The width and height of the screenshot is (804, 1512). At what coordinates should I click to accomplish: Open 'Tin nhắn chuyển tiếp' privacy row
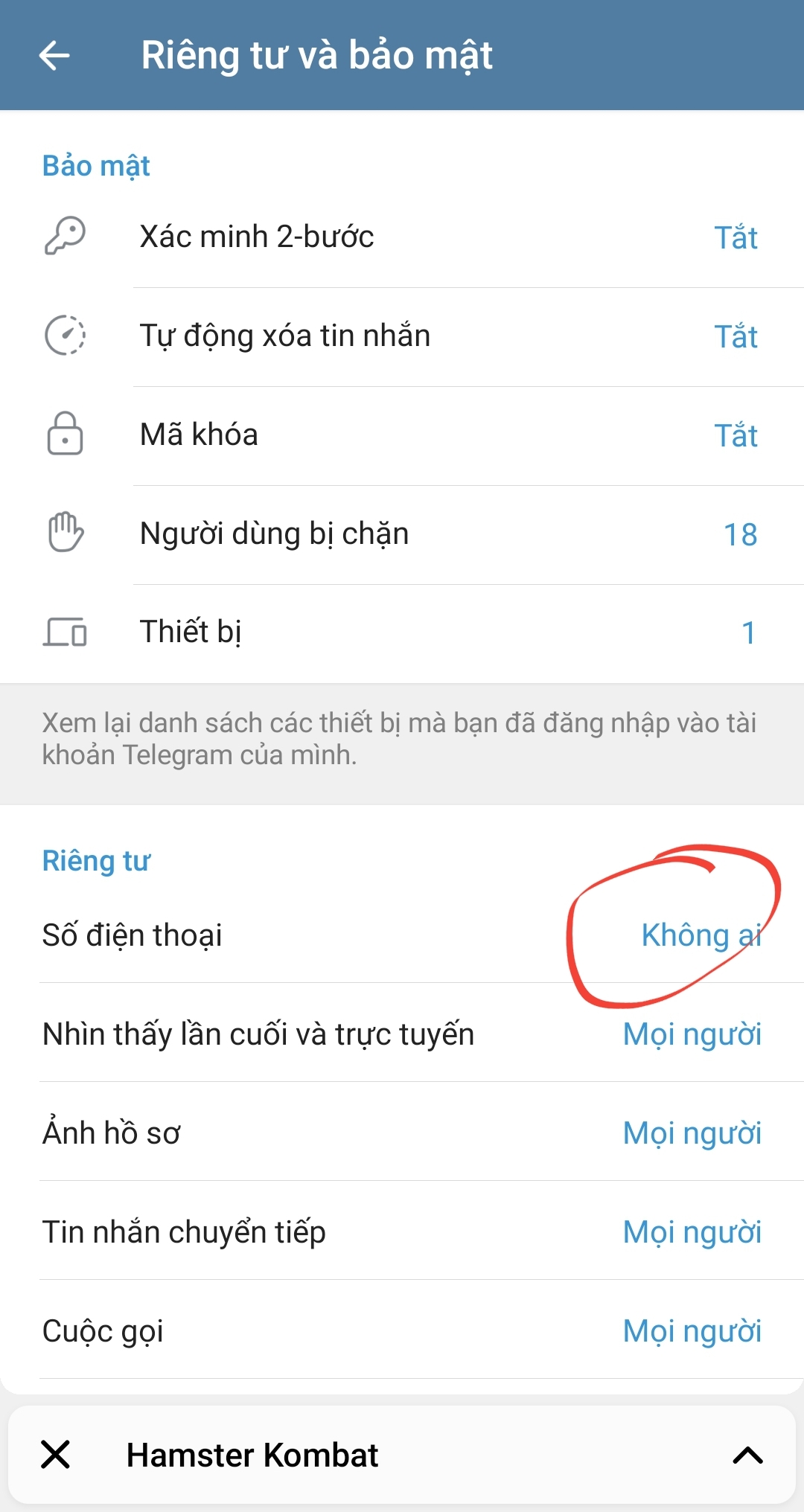(x=692, y=1231)
